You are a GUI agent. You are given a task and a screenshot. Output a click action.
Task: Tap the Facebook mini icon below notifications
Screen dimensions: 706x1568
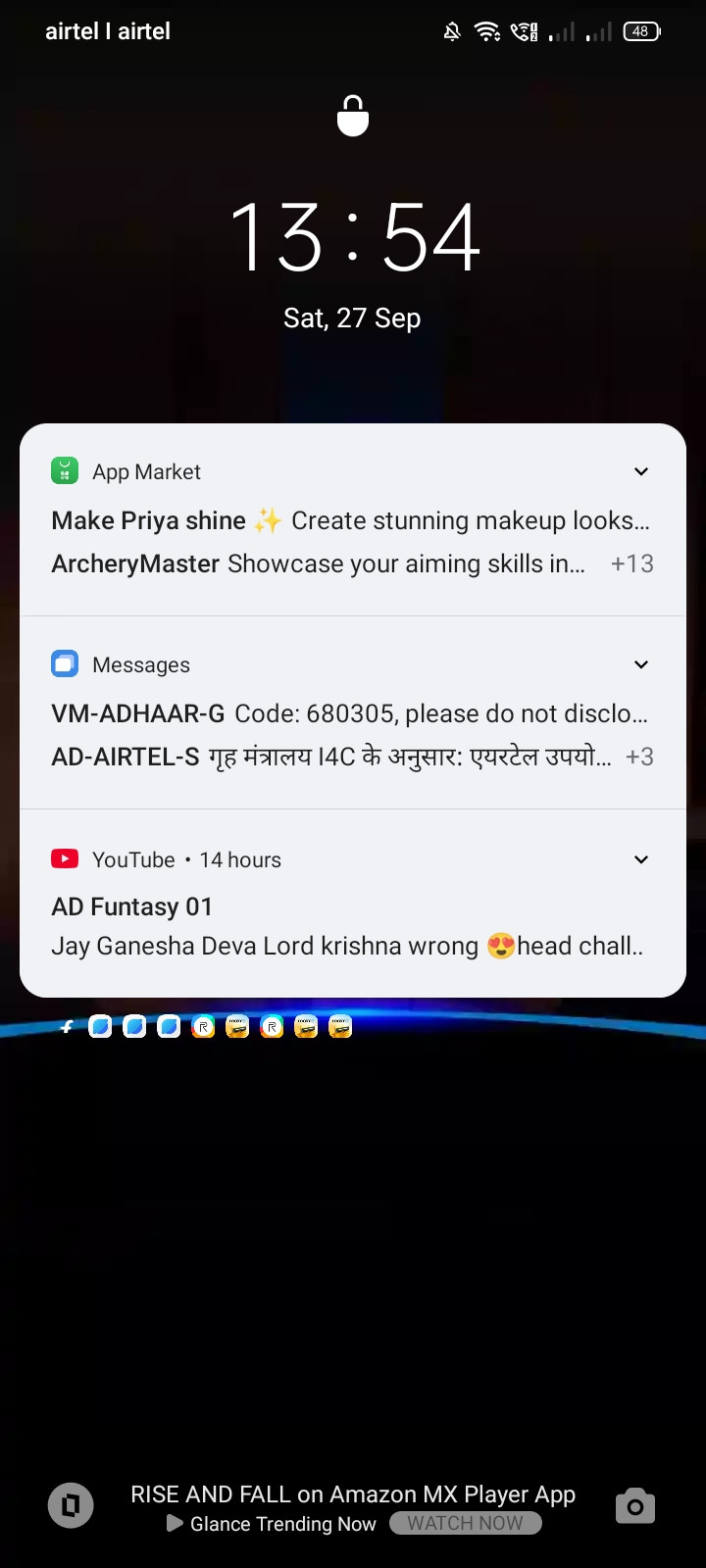(66, 1026)
